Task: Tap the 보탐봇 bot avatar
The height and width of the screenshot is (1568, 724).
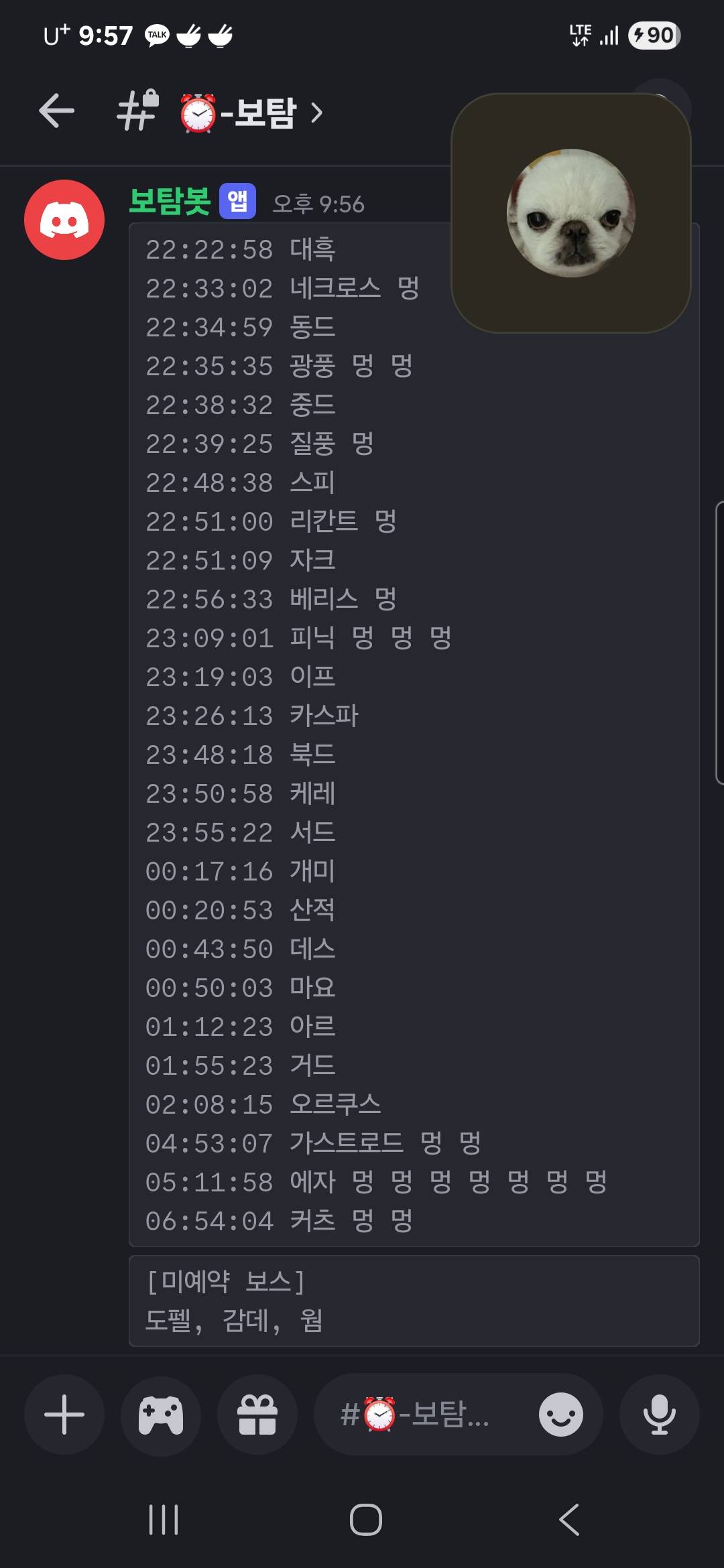Action: (x=66, y=218)
